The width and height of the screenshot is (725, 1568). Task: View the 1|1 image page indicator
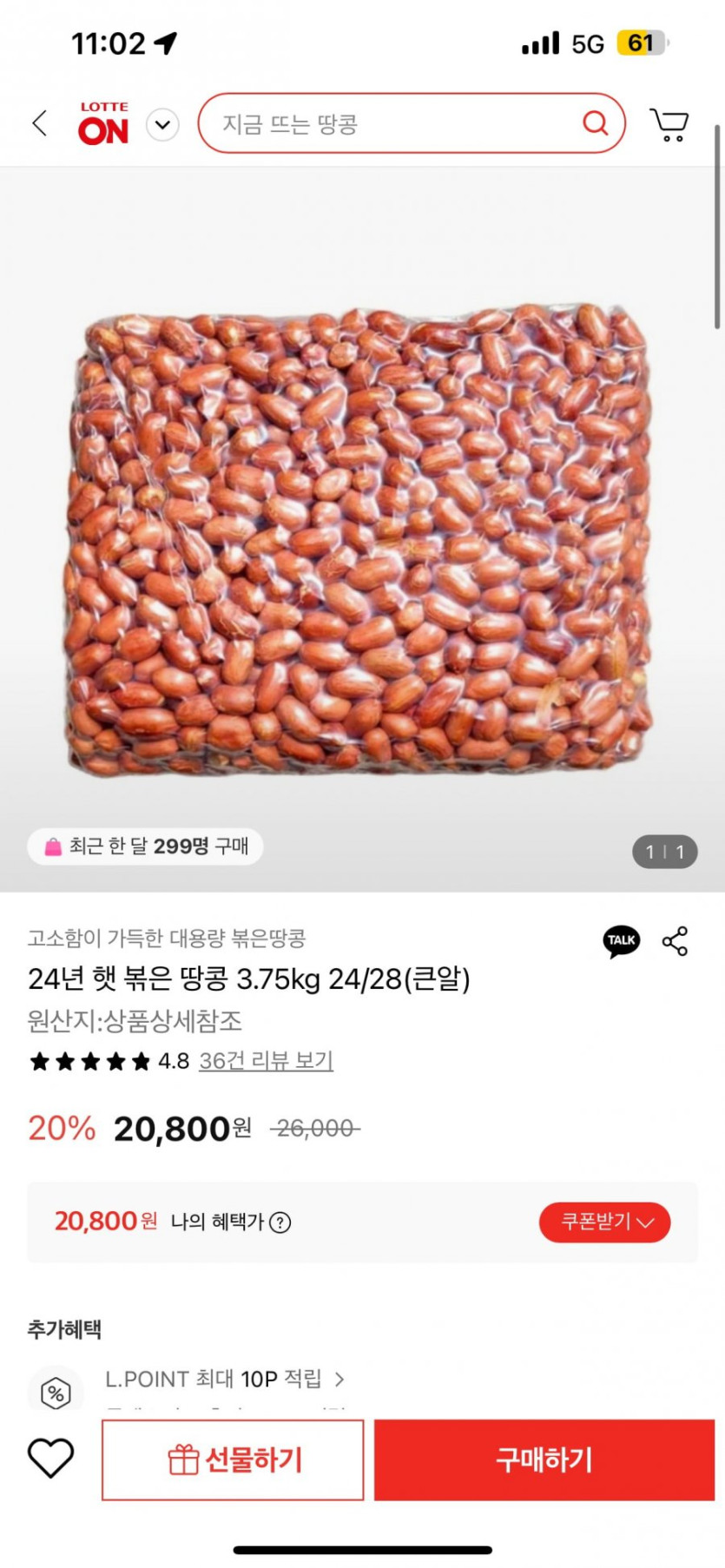(663, 852)
